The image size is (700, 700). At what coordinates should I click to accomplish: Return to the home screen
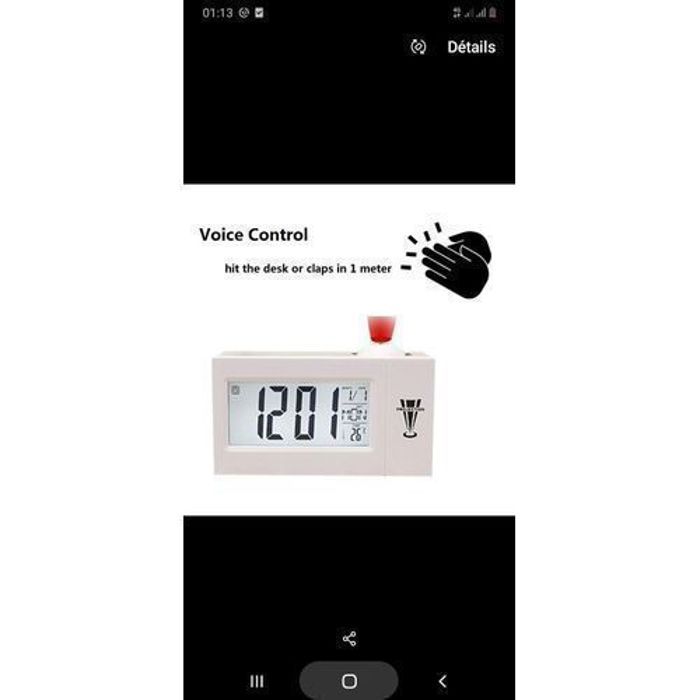349,681
